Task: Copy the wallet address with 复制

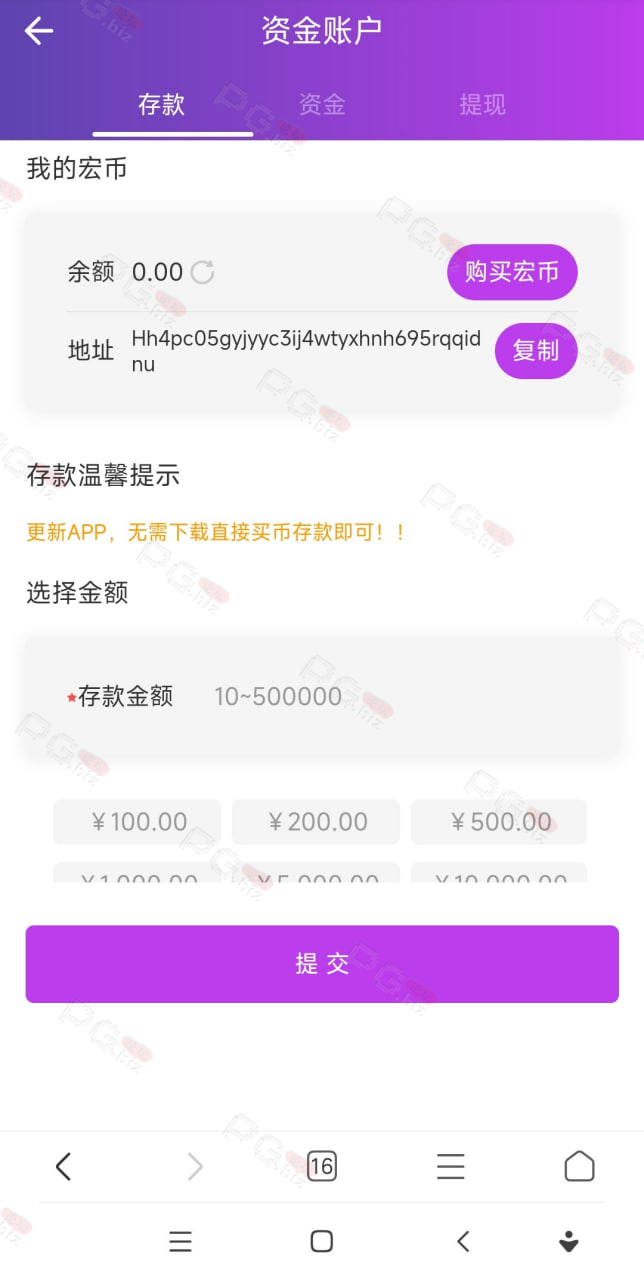Action: pyautogui.click(x=536, y=351)
